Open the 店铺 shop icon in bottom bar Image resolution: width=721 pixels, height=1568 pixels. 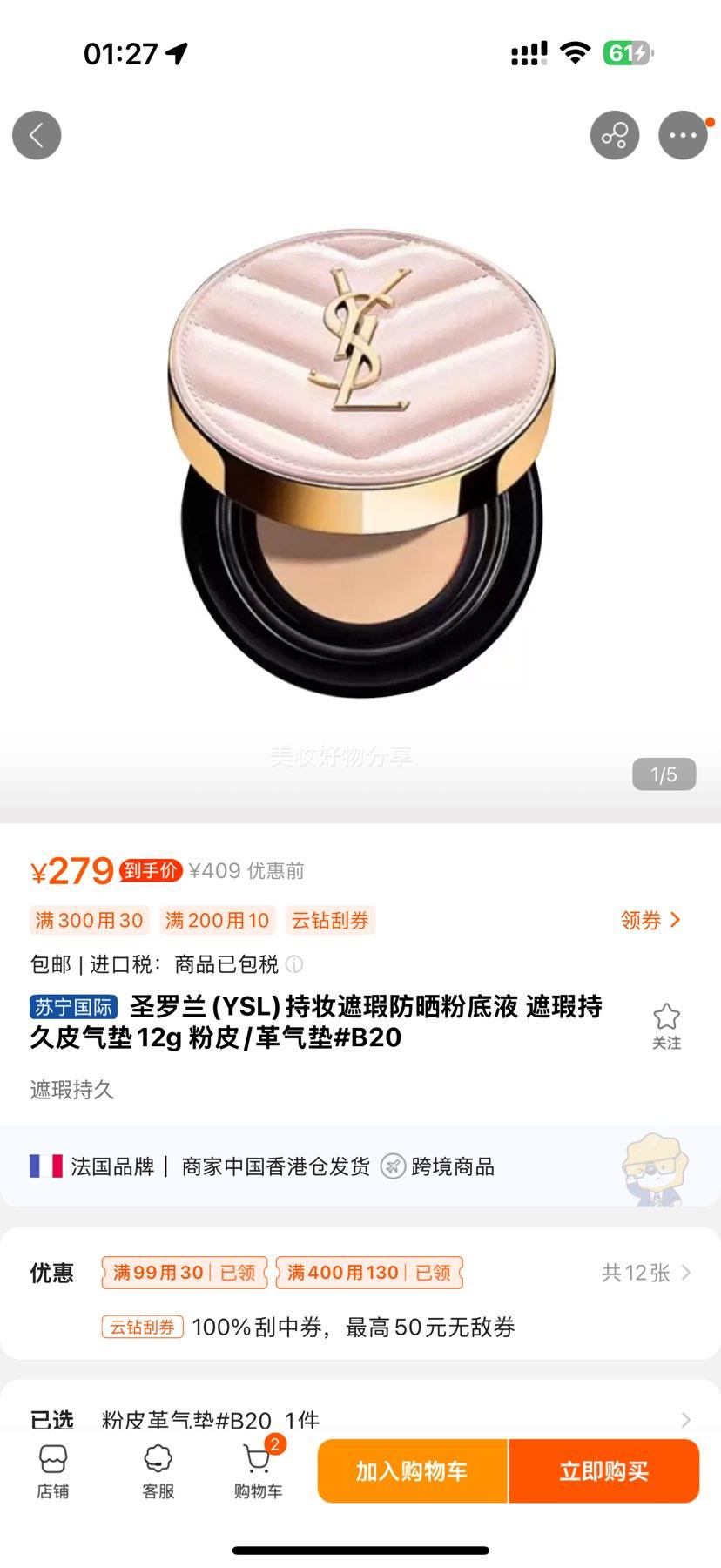(x=53, y=1472)
